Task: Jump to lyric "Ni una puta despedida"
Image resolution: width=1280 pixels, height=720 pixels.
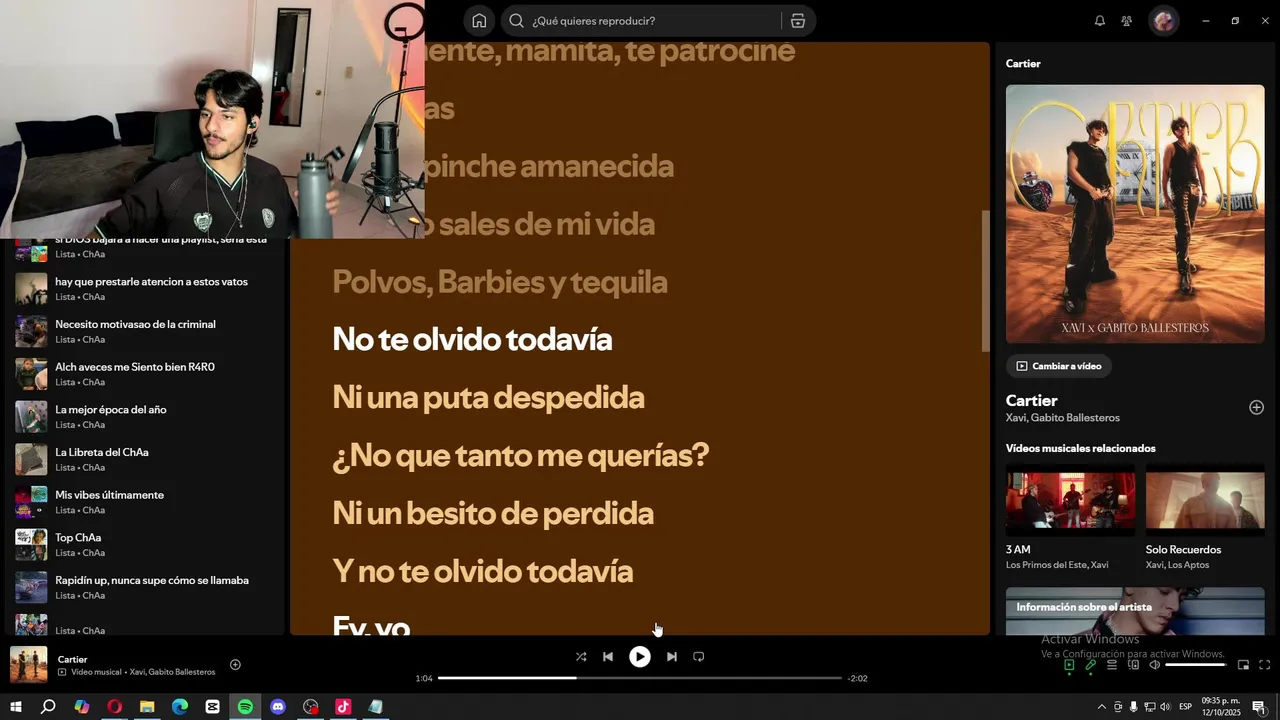Action: pyautogui.click(x=488, y=398)
